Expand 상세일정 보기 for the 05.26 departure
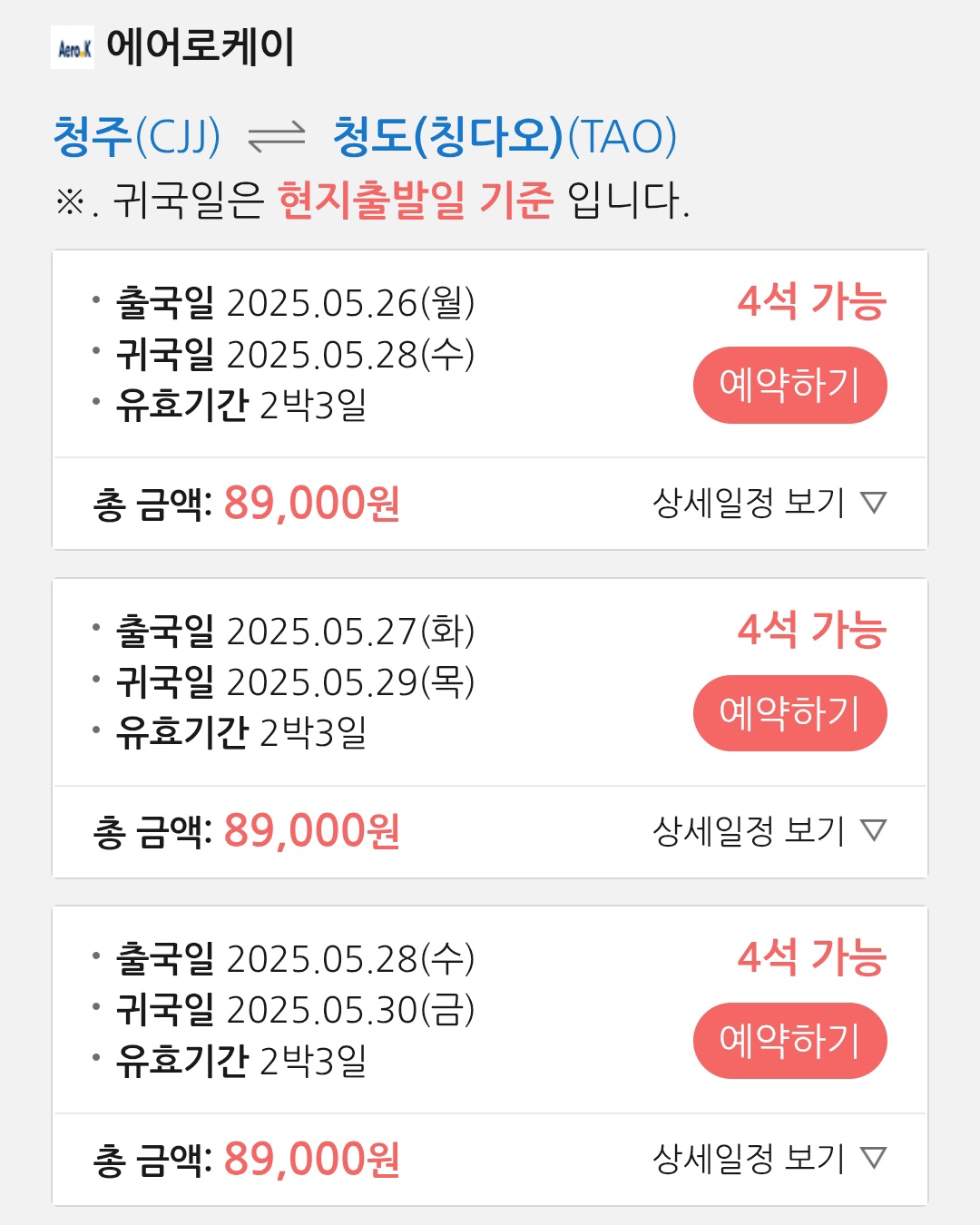The image size is (980, 1225). point(769,503)
